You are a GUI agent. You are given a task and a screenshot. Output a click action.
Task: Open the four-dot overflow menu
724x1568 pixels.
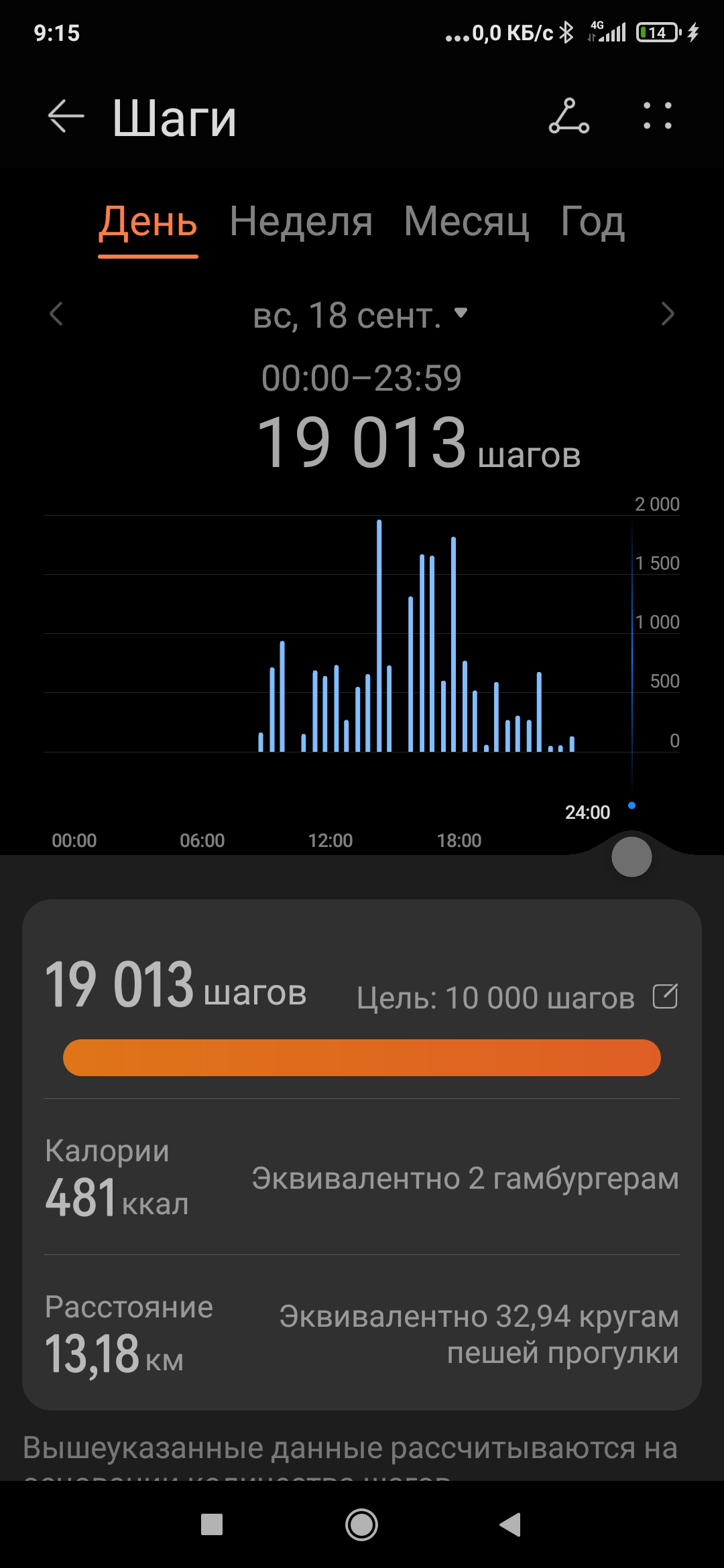[657, 116]
